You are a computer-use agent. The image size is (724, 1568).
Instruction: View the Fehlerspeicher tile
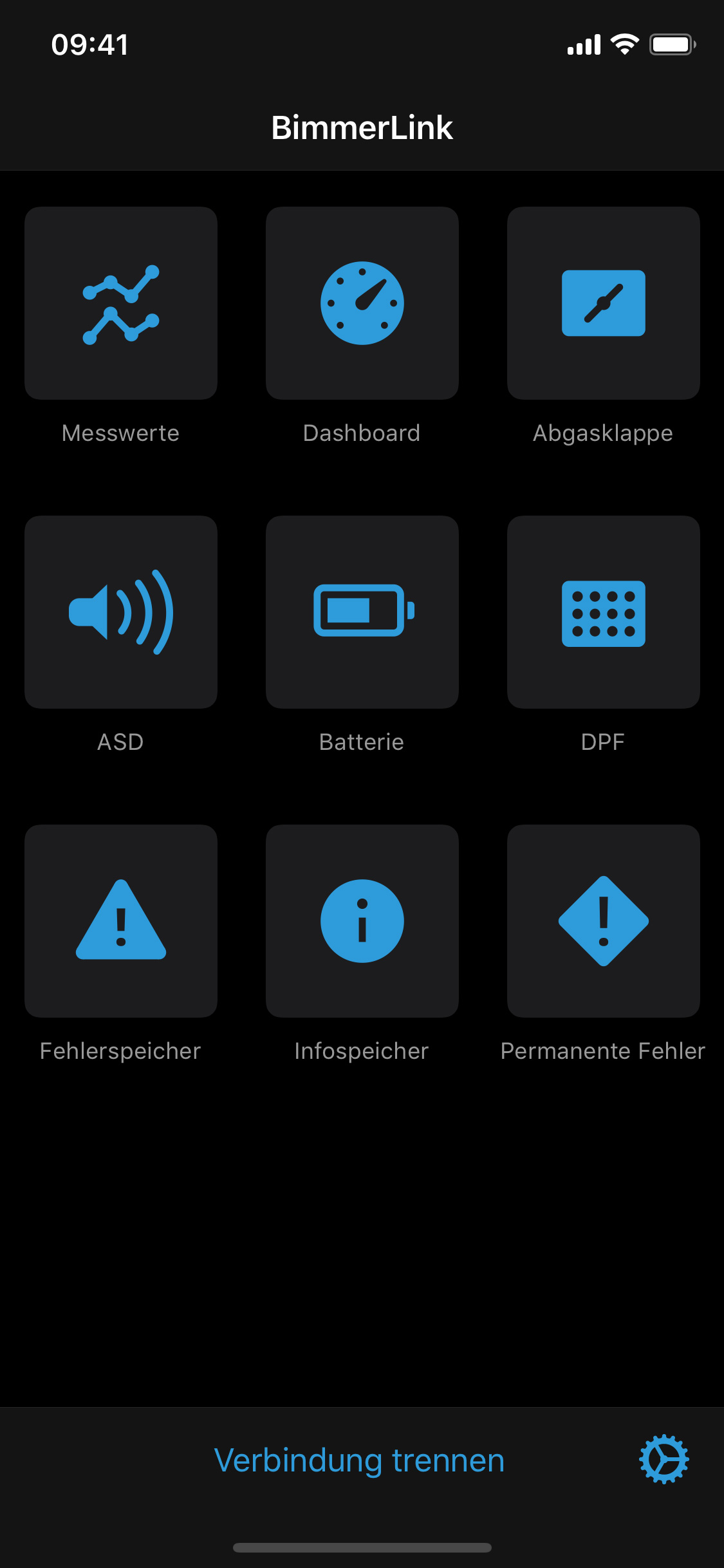pos(121,921)
